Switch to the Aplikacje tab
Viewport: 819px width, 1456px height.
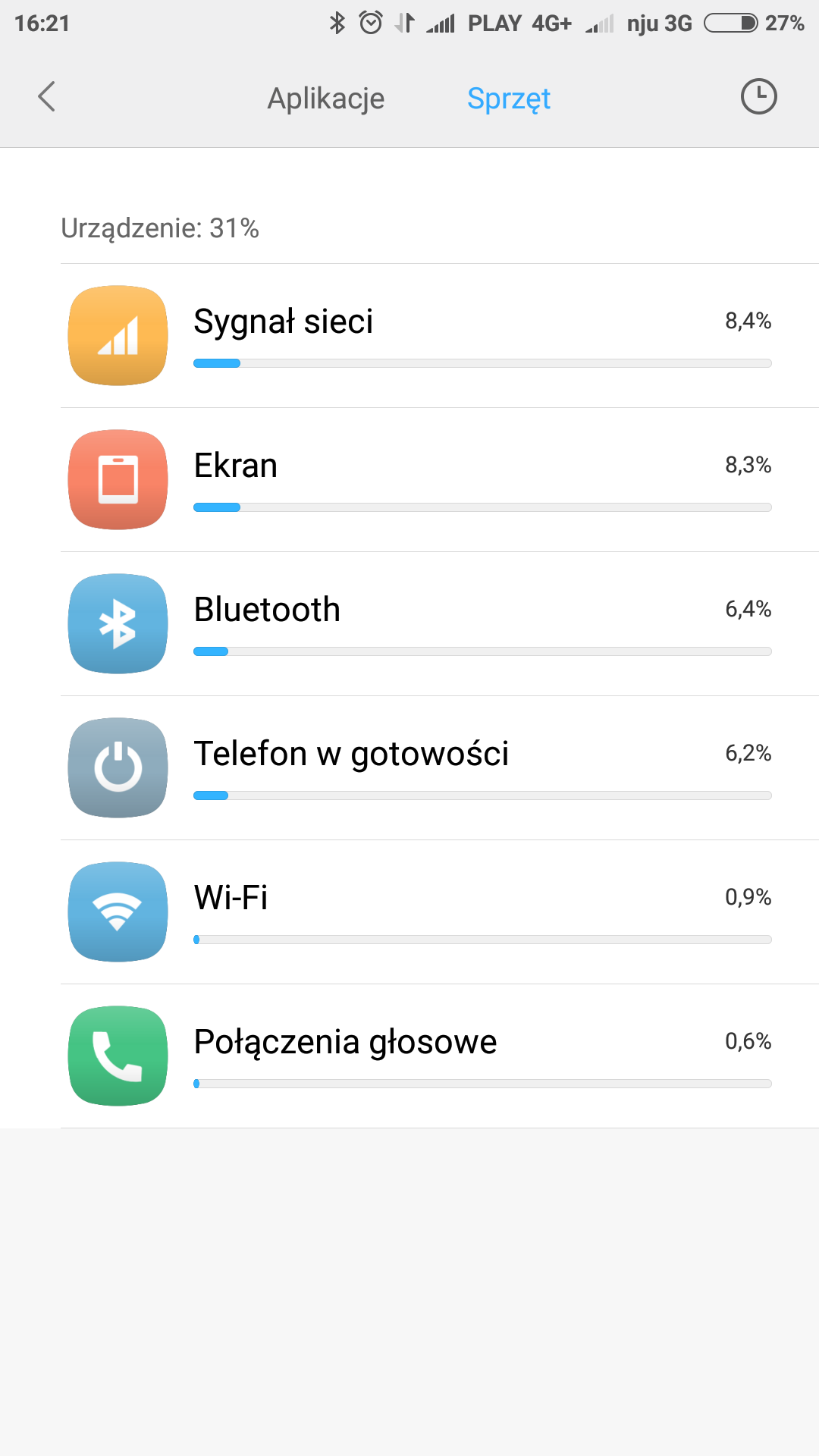click(x=326, y=99)
